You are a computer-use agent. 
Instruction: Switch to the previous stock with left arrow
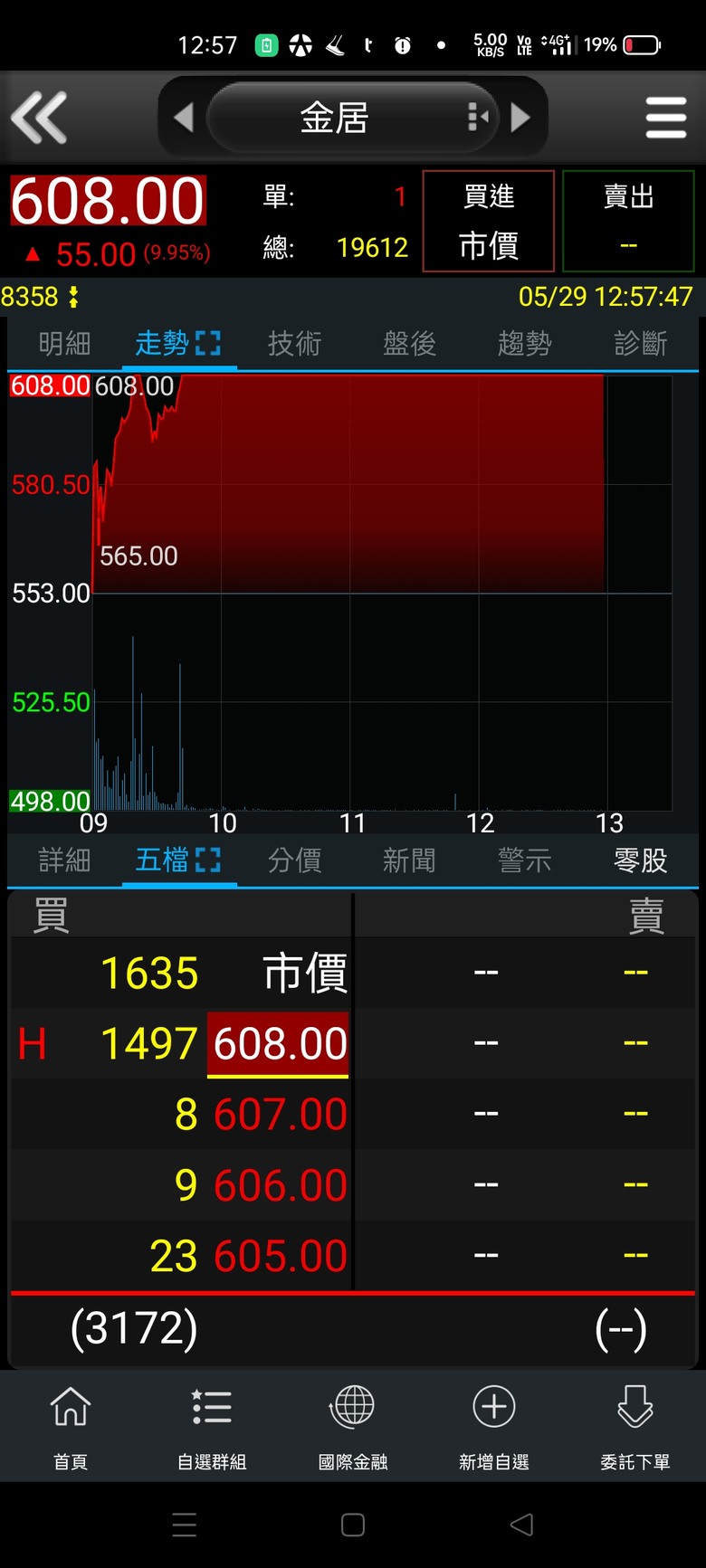pyautogui.click(x=184, y=118)
